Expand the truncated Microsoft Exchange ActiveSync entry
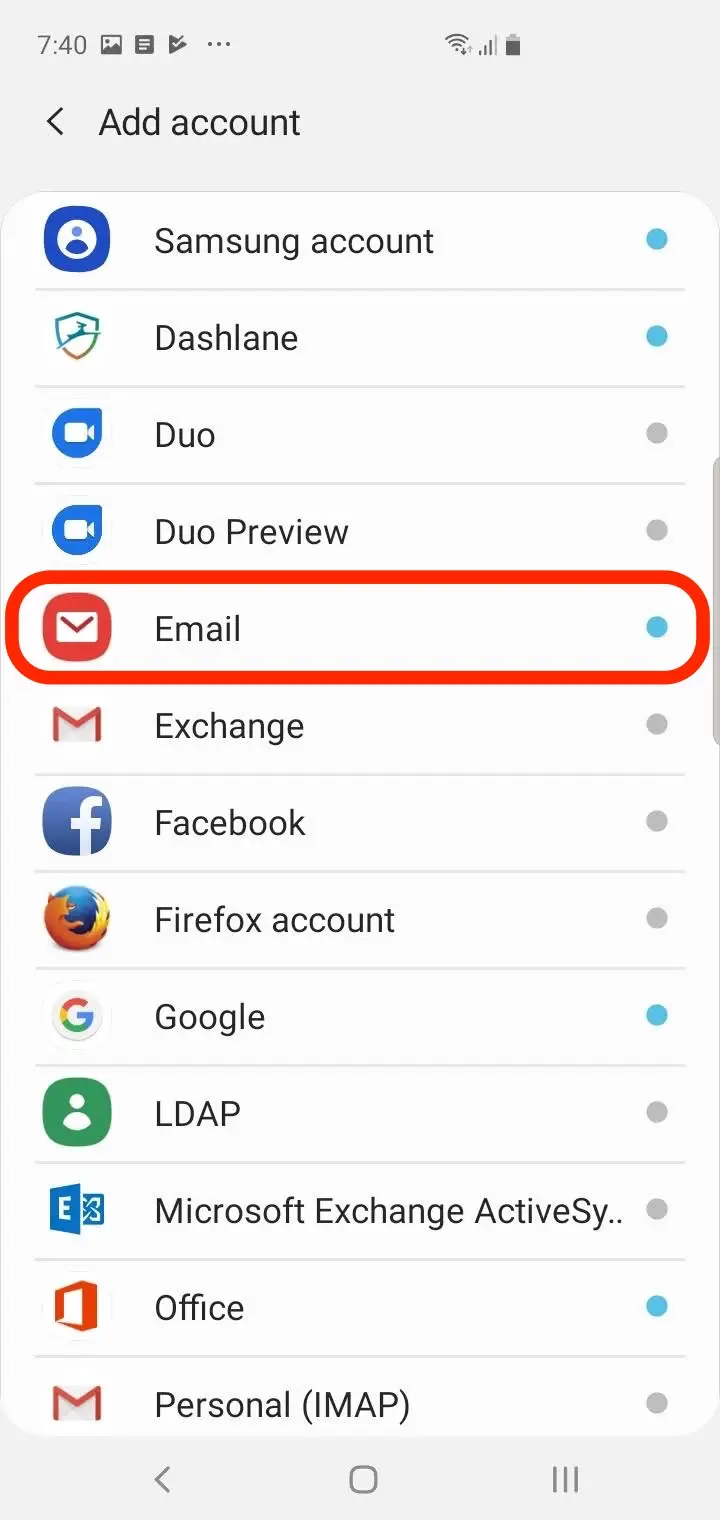Viewport: 720px width, 1520px height. pyautogui.click(x=390, y=1210)
